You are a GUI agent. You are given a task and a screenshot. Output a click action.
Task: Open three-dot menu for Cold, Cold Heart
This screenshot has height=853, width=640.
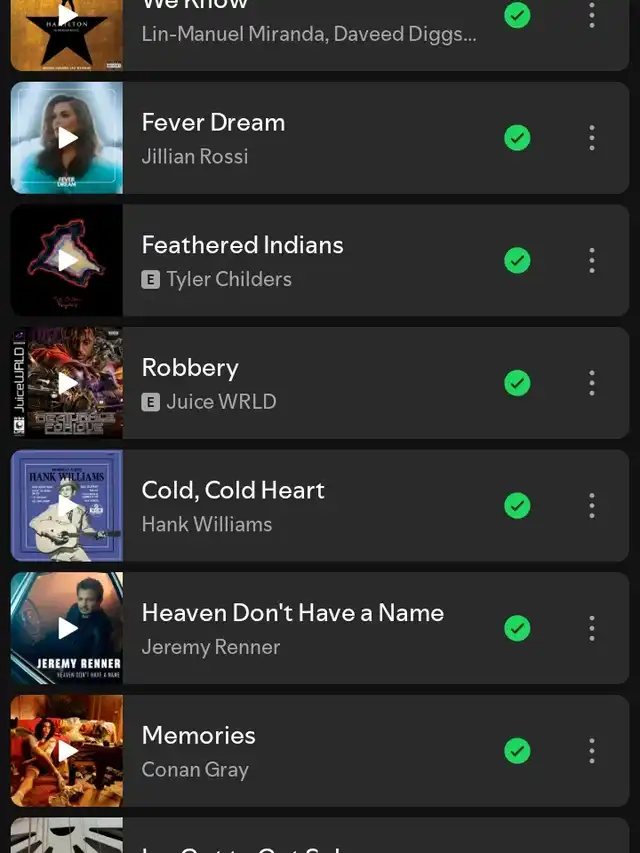592,506
